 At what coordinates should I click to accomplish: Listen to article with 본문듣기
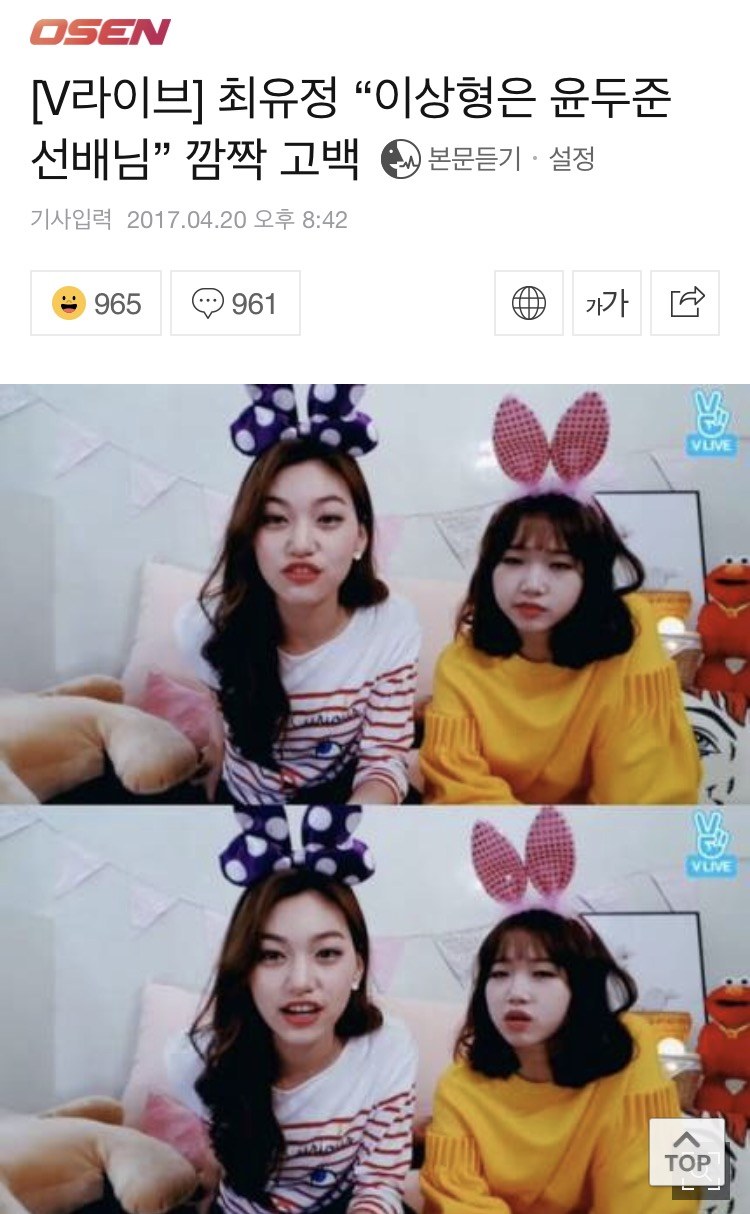(452, 159)
